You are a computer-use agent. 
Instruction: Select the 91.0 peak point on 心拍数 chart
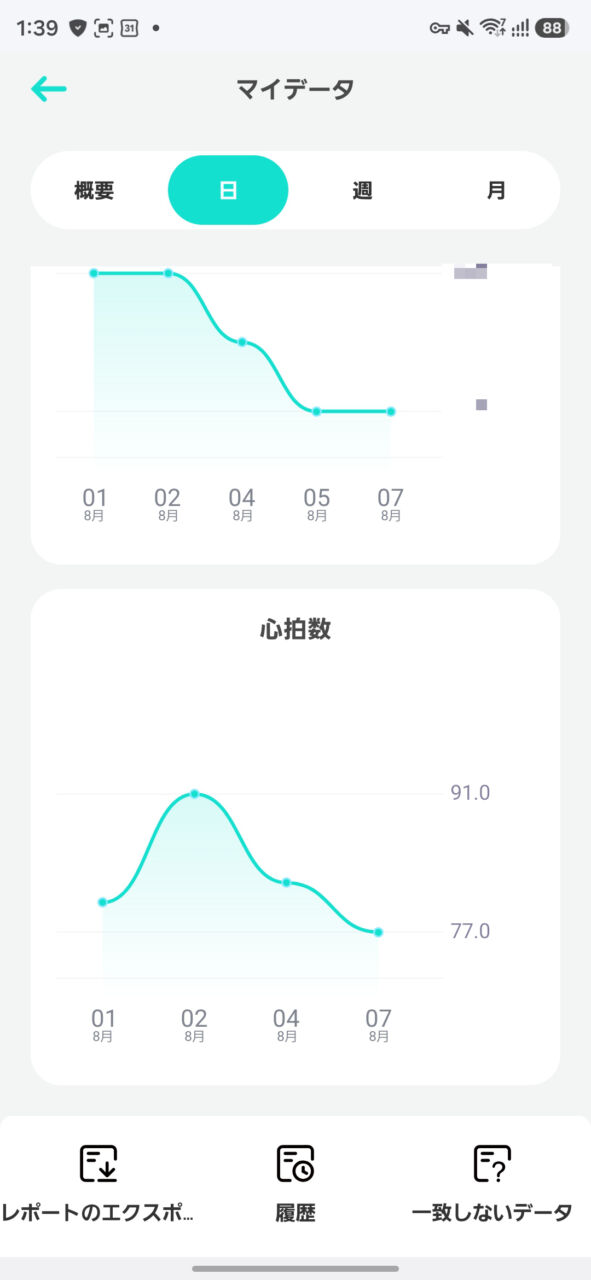tap(195, 794)
